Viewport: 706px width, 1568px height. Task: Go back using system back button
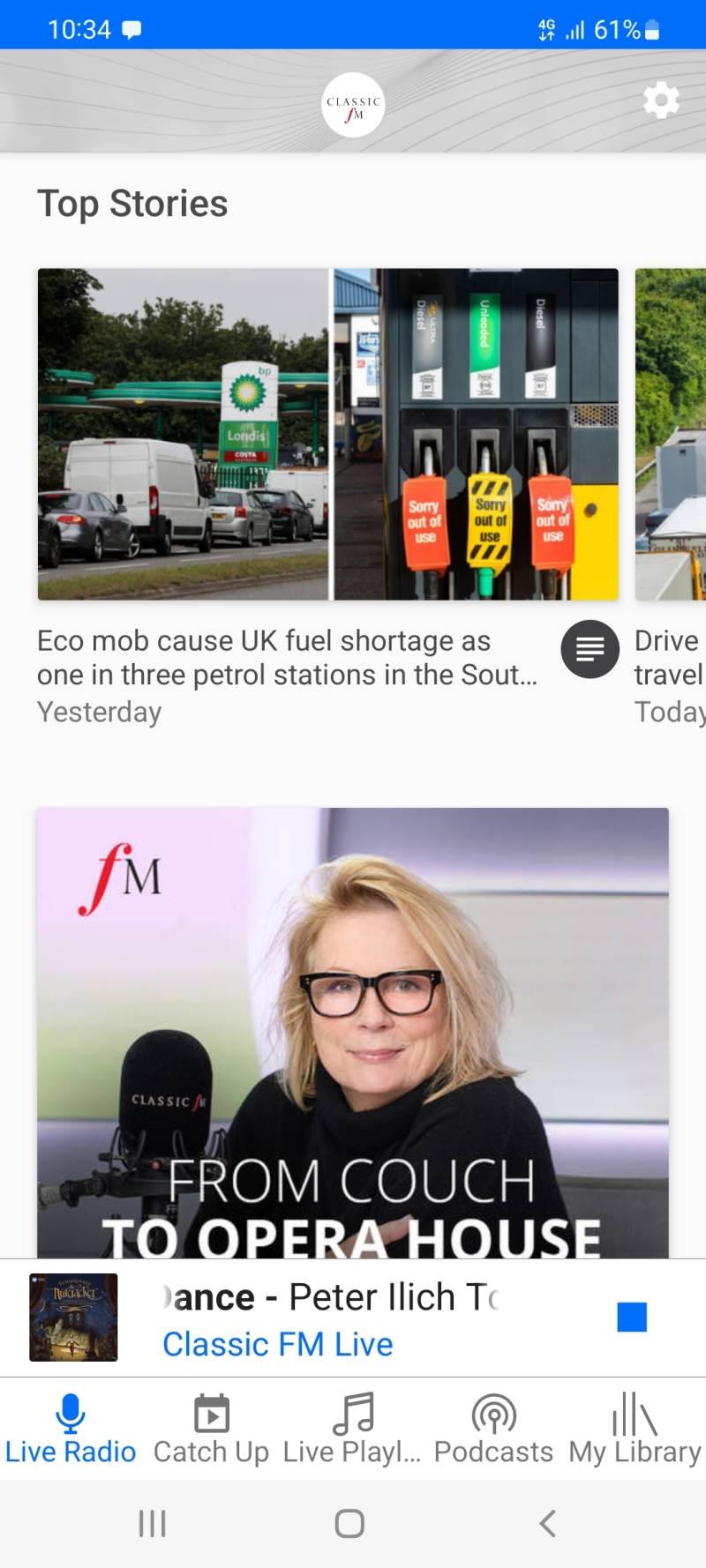coord(547,1523)
